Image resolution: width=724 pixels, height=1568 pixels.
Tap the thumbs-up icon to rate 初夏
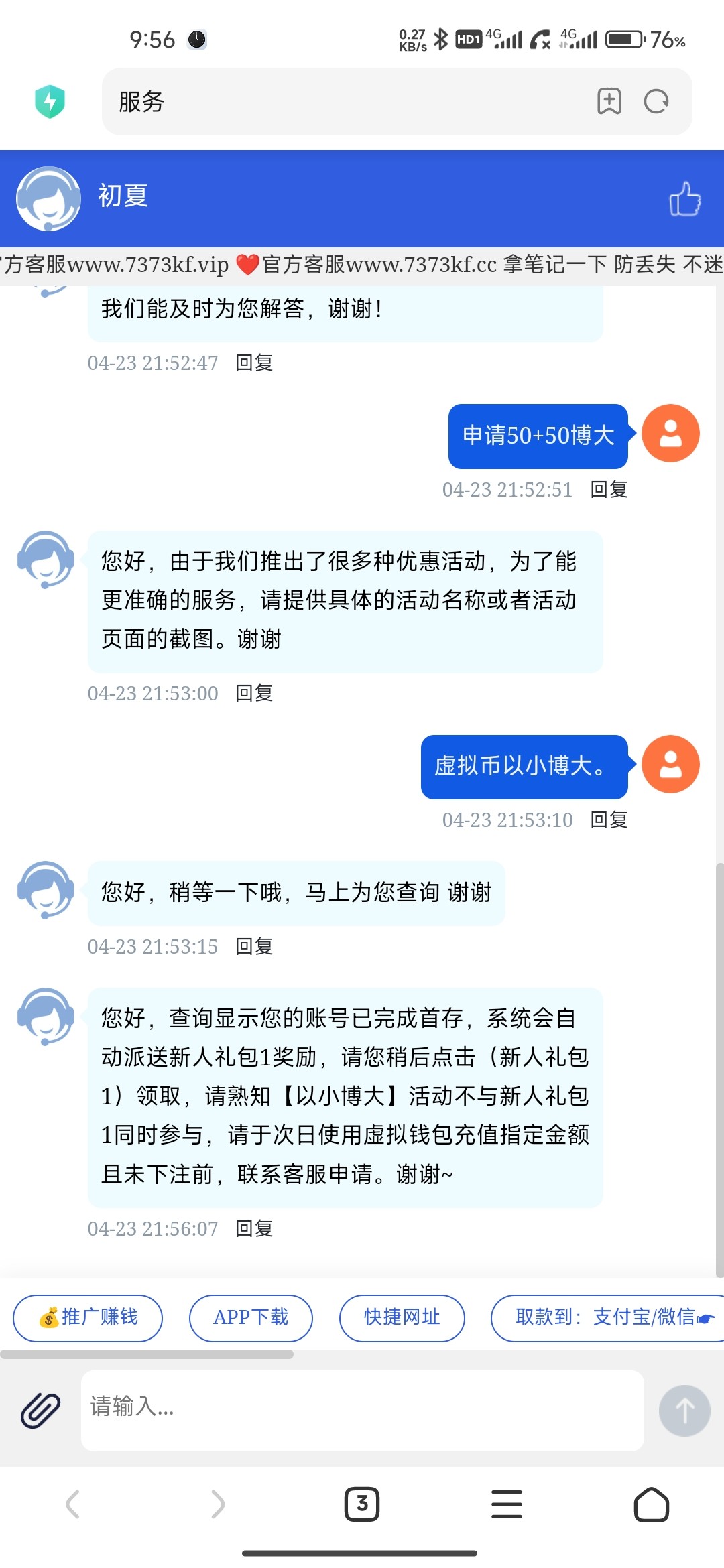click(x=684, y=199)
